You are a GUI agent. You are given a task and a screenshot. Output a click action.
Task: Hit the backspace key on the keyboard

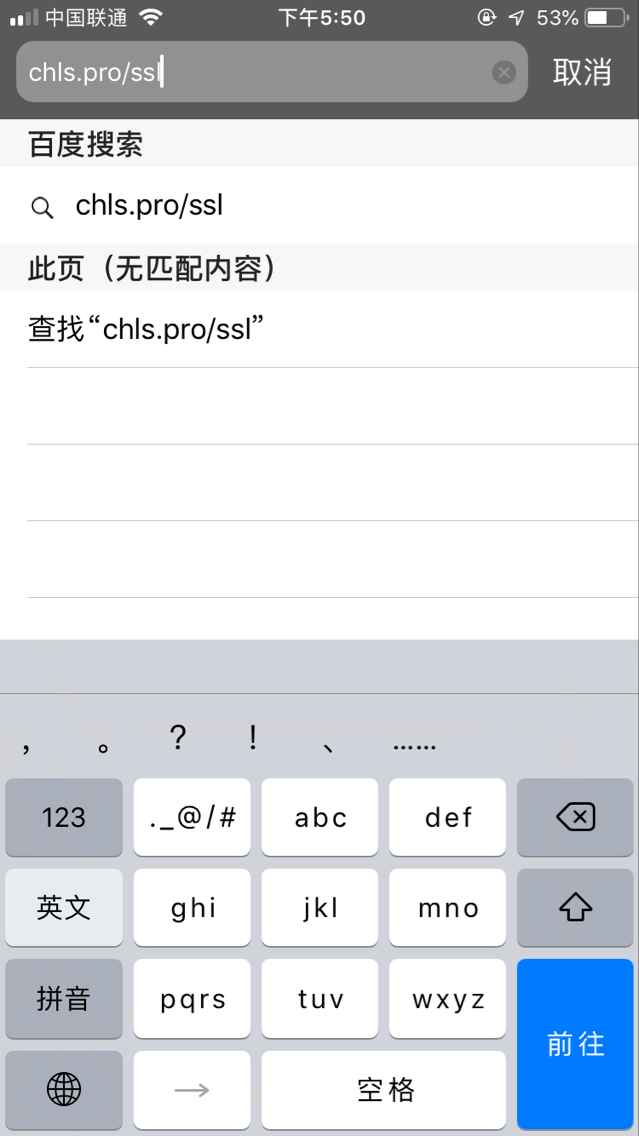click(575, 818)
